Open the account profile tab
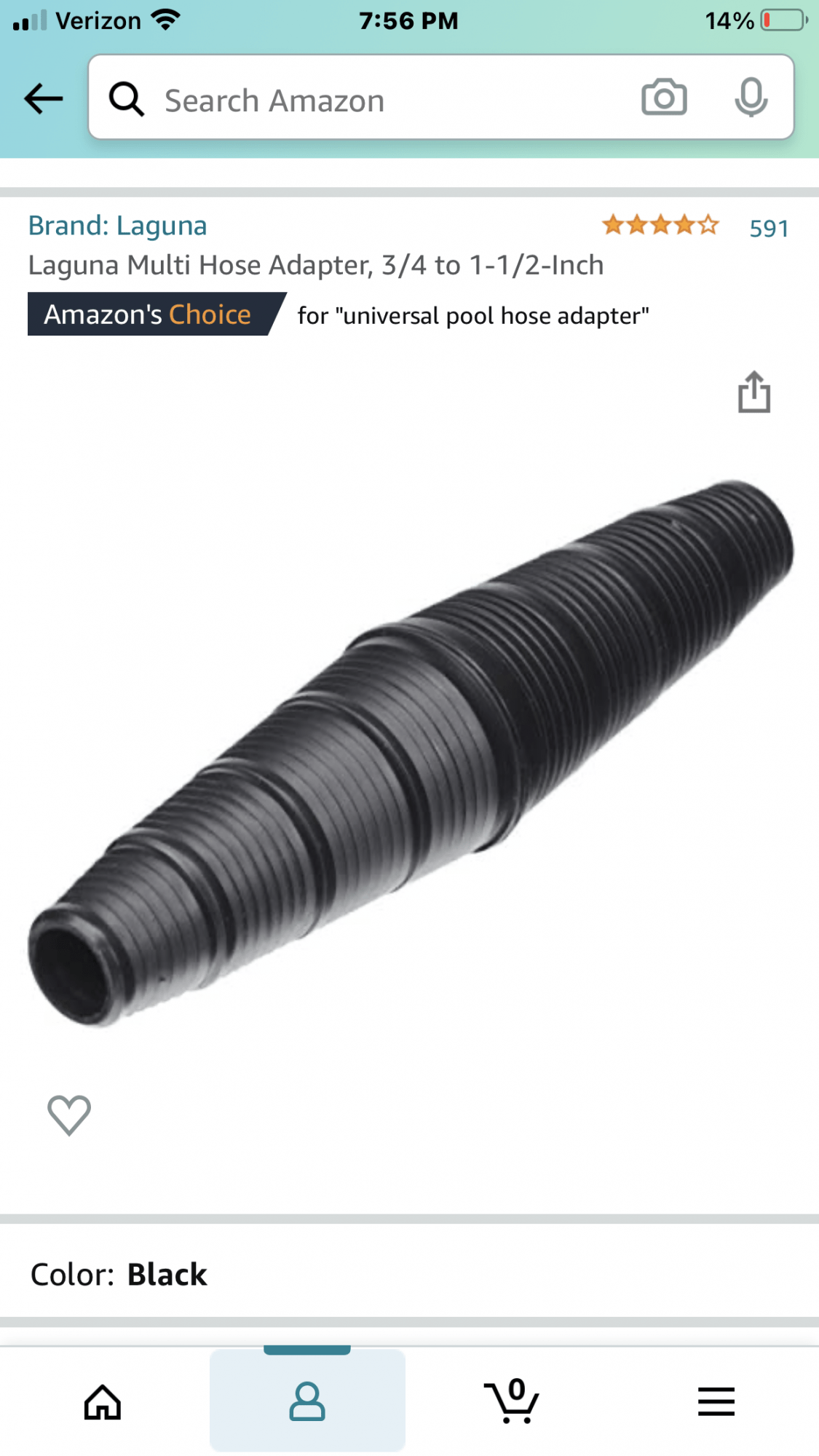The width and height of the screenshot is (819, 1456). (x=307, y=1401)
